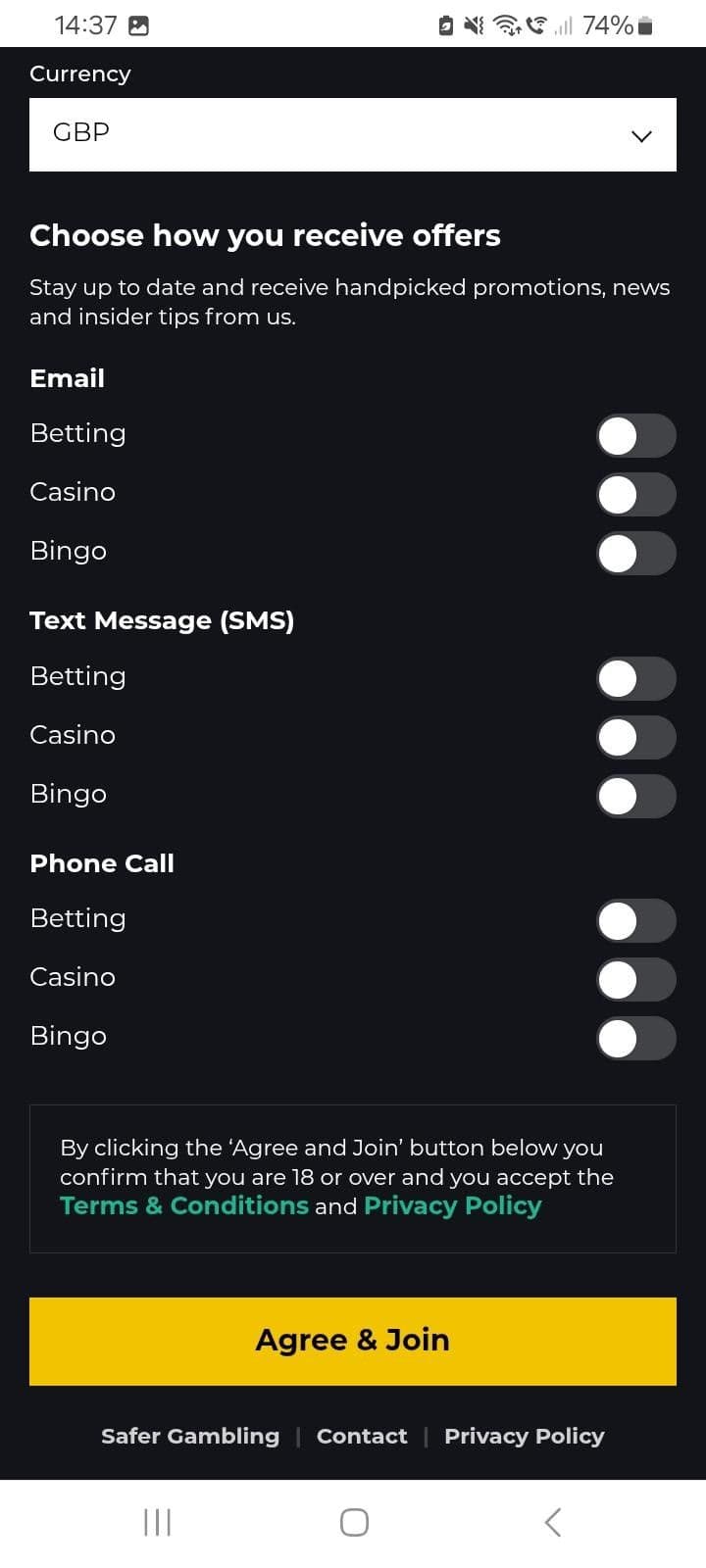The height and width of the screenshot is (1568, 706).
Task: Enable Email offers for Casino
Action: coord(635,494)
